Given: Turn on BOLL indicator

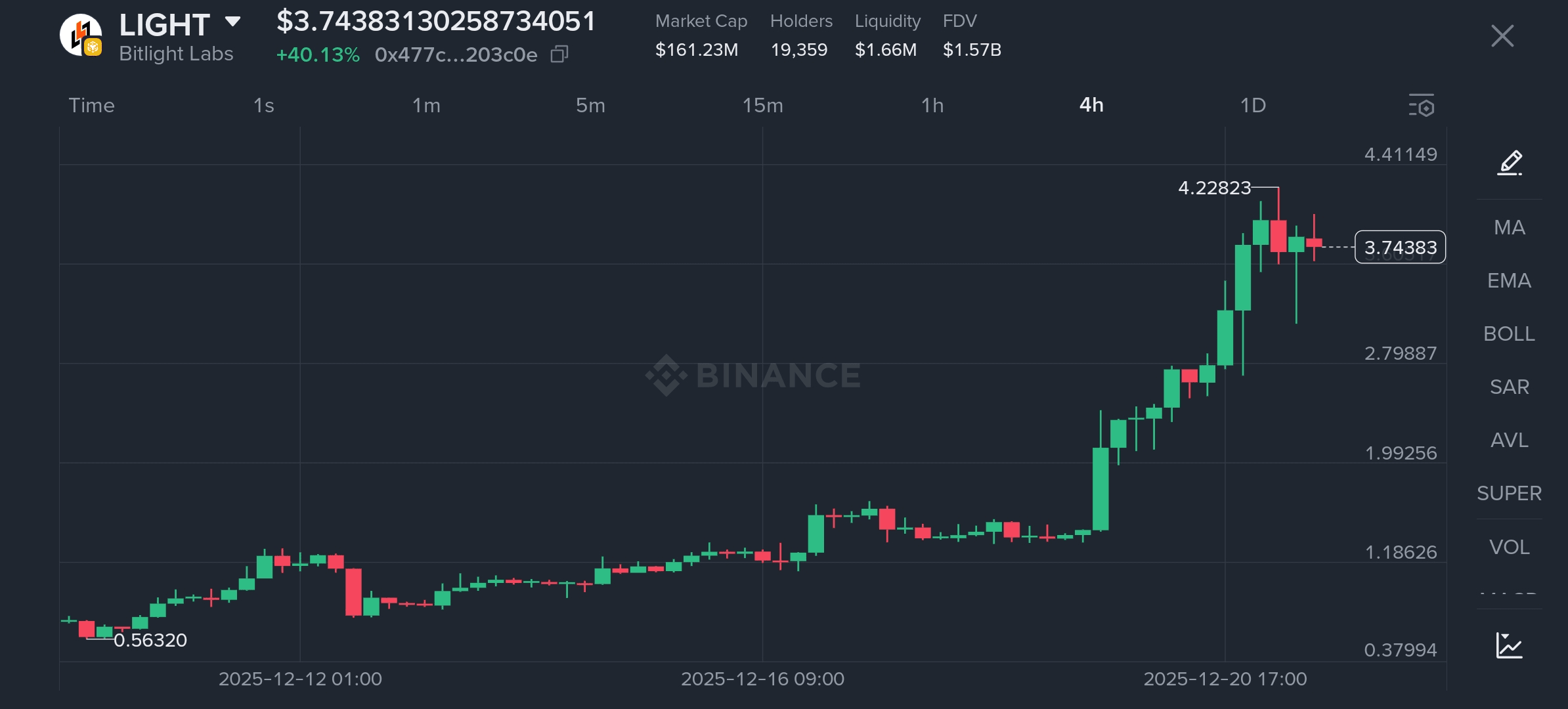Looking at the screenshot, I should 1509,333.
